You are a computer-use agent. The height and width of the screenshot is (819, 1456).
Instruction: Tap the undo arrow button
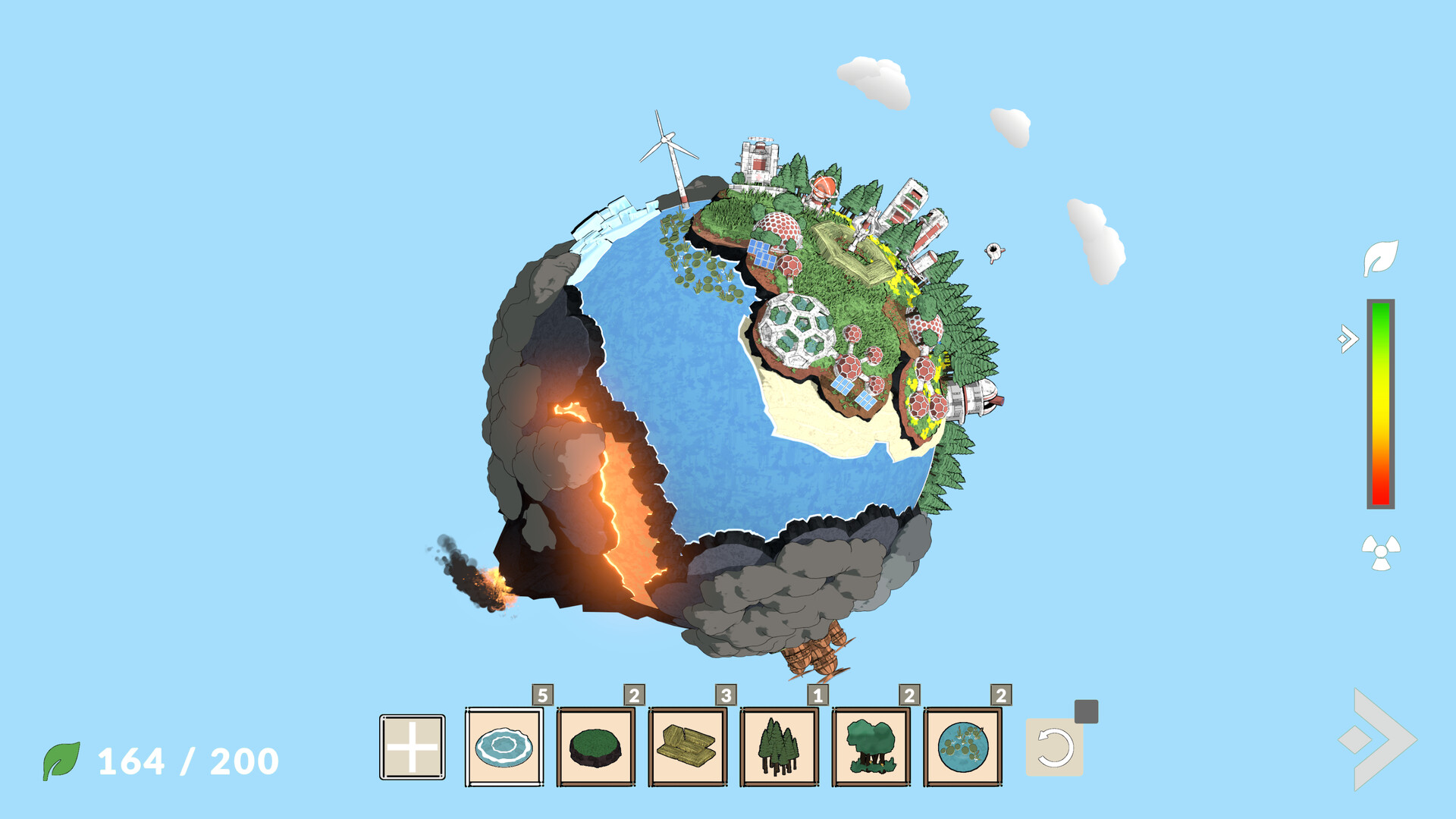coord(1055,748)
